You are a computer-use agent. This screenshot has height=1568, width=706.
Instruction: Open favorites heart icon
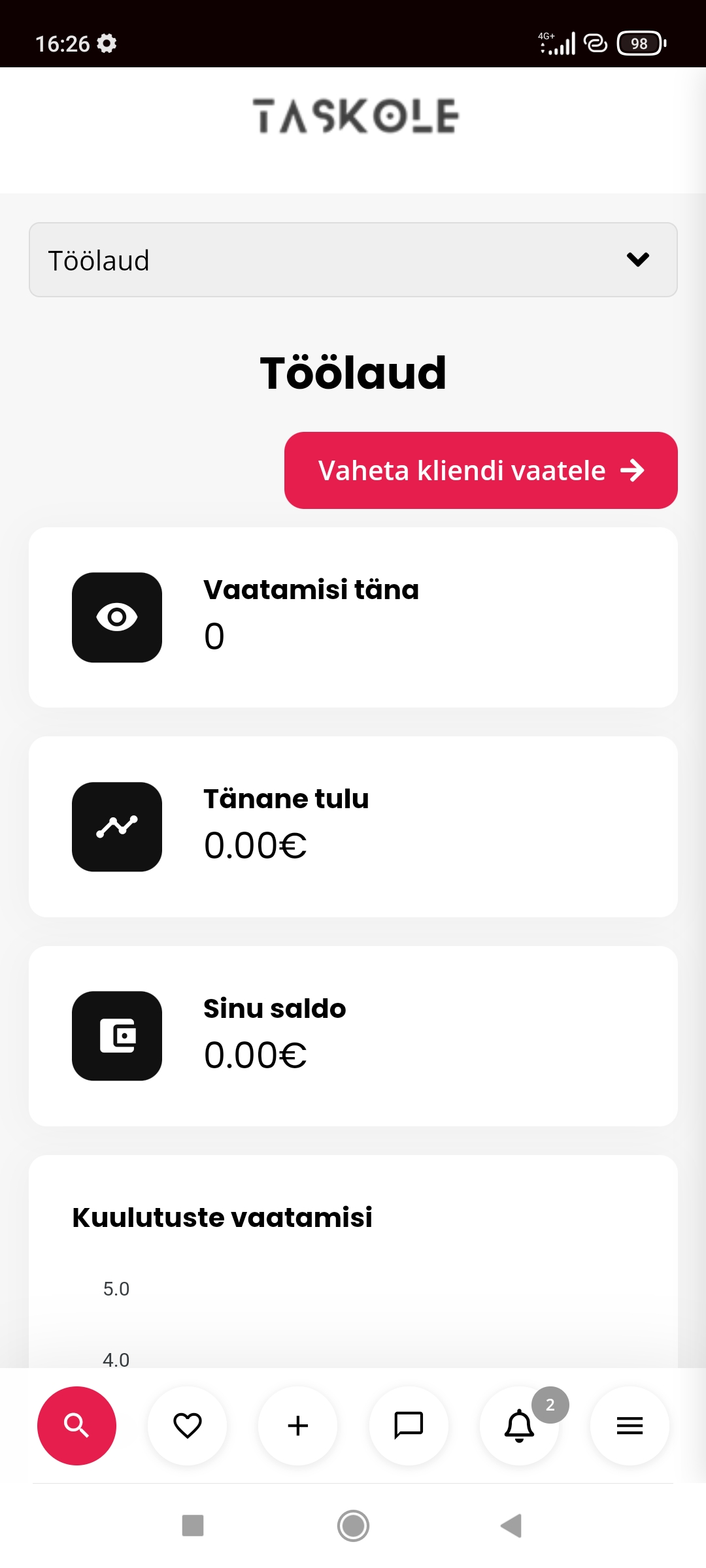click(187, 1426)
